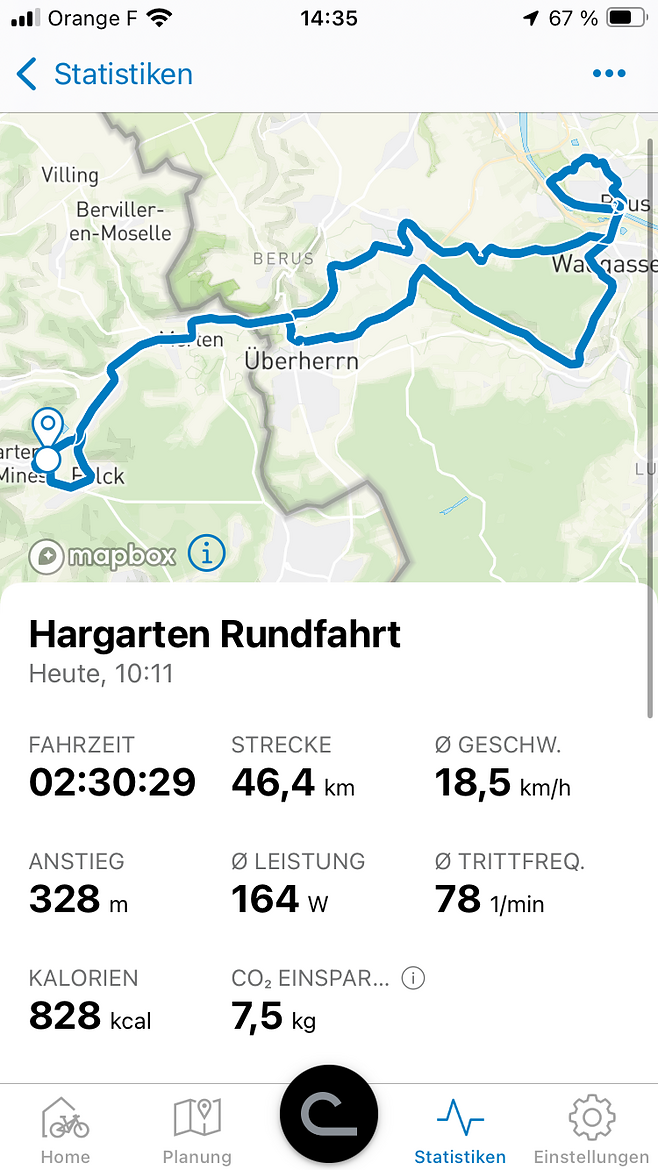Open the Mapbox info icon
Image resolution: width=658 pixels, height=1170 pixels.
coord(207,553)
